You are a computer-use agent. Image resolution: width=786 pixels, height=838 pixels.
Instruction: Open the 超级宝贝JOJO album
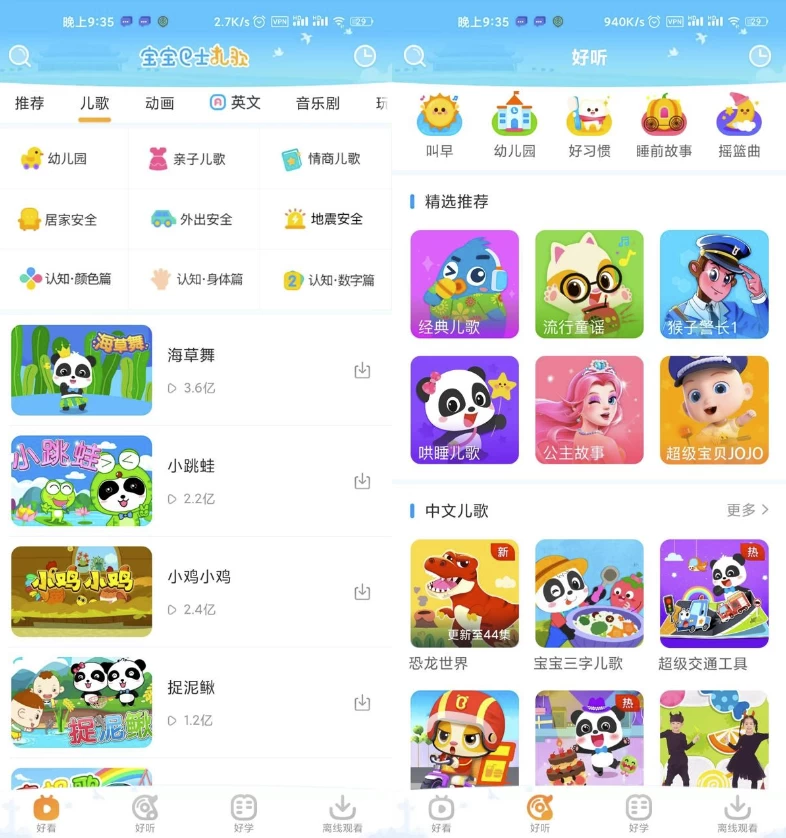click(x=714, y=410)
